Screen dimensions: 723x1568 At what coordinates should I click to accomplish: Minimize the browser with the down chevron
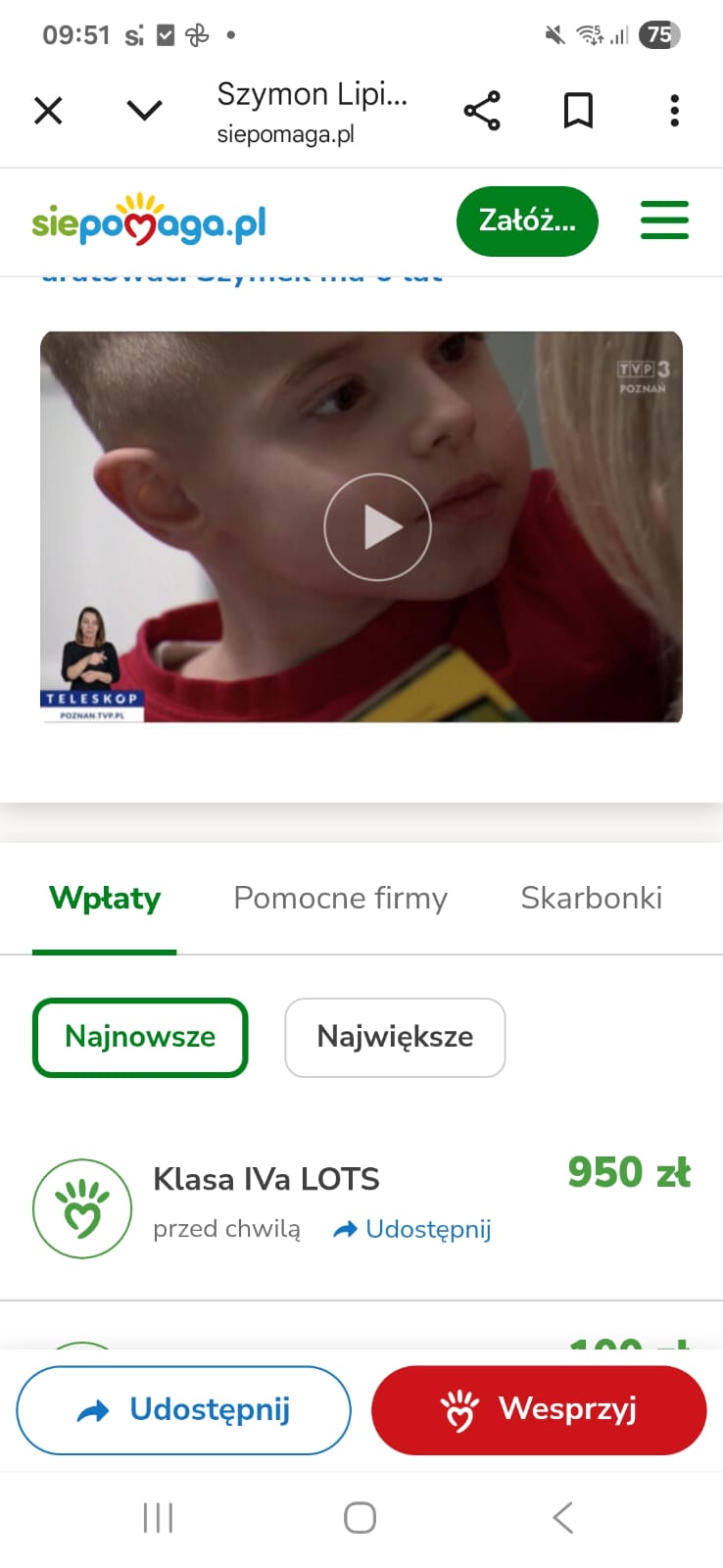coord(144,111)
